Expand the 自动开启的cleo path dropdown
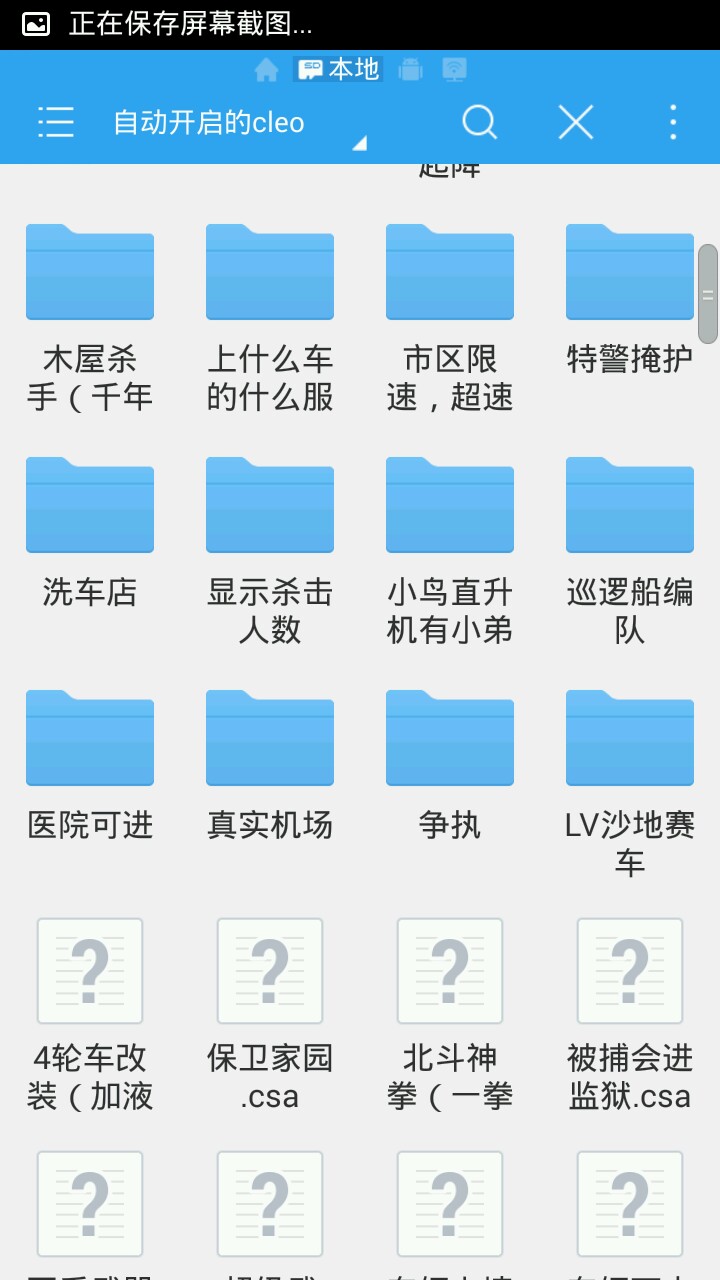Image resolution: width=720 pixels, height=1280 pixels. (x=358, y=143)
